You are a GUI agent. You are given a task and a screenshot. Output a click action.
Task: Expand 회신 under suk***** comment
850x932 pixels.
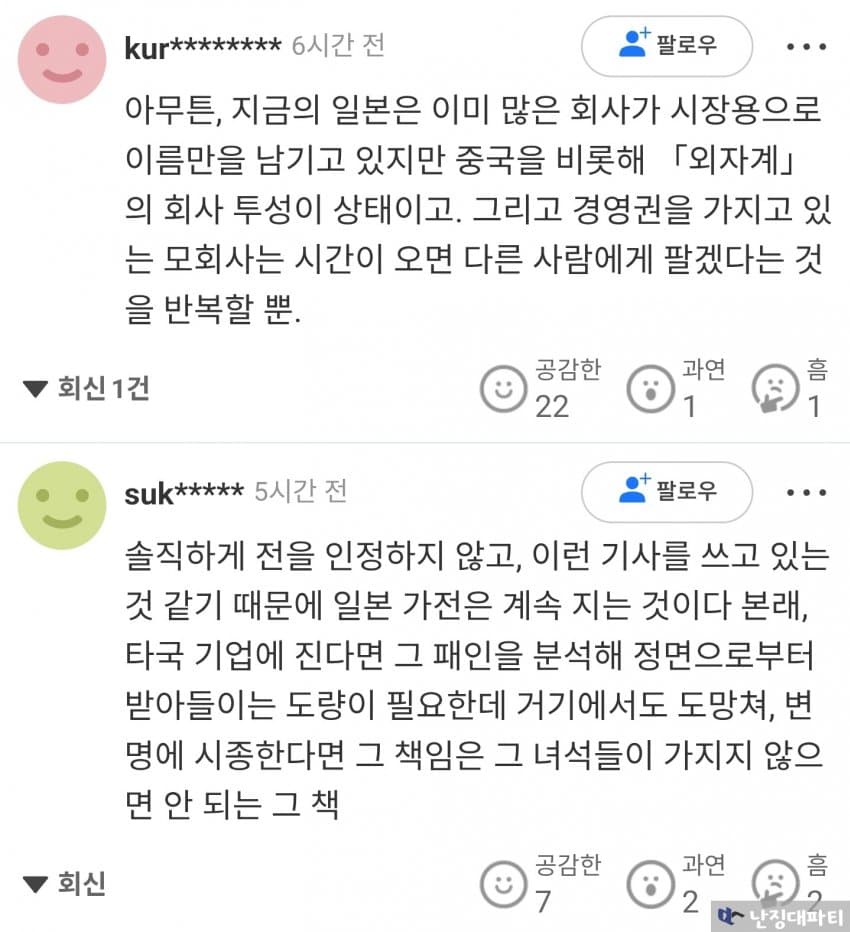coord(64,884)
